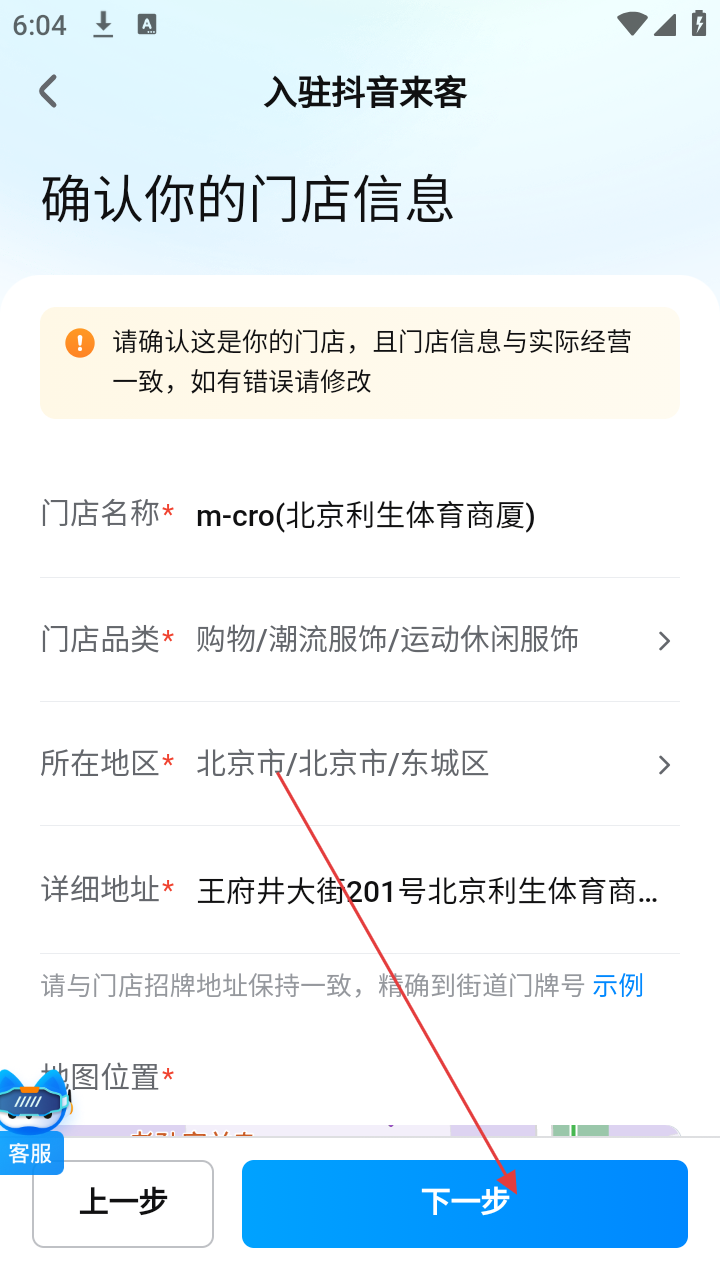720x1280 pixels.
Task: Edit the 详细地址 address field
Action: click(428, 891)
